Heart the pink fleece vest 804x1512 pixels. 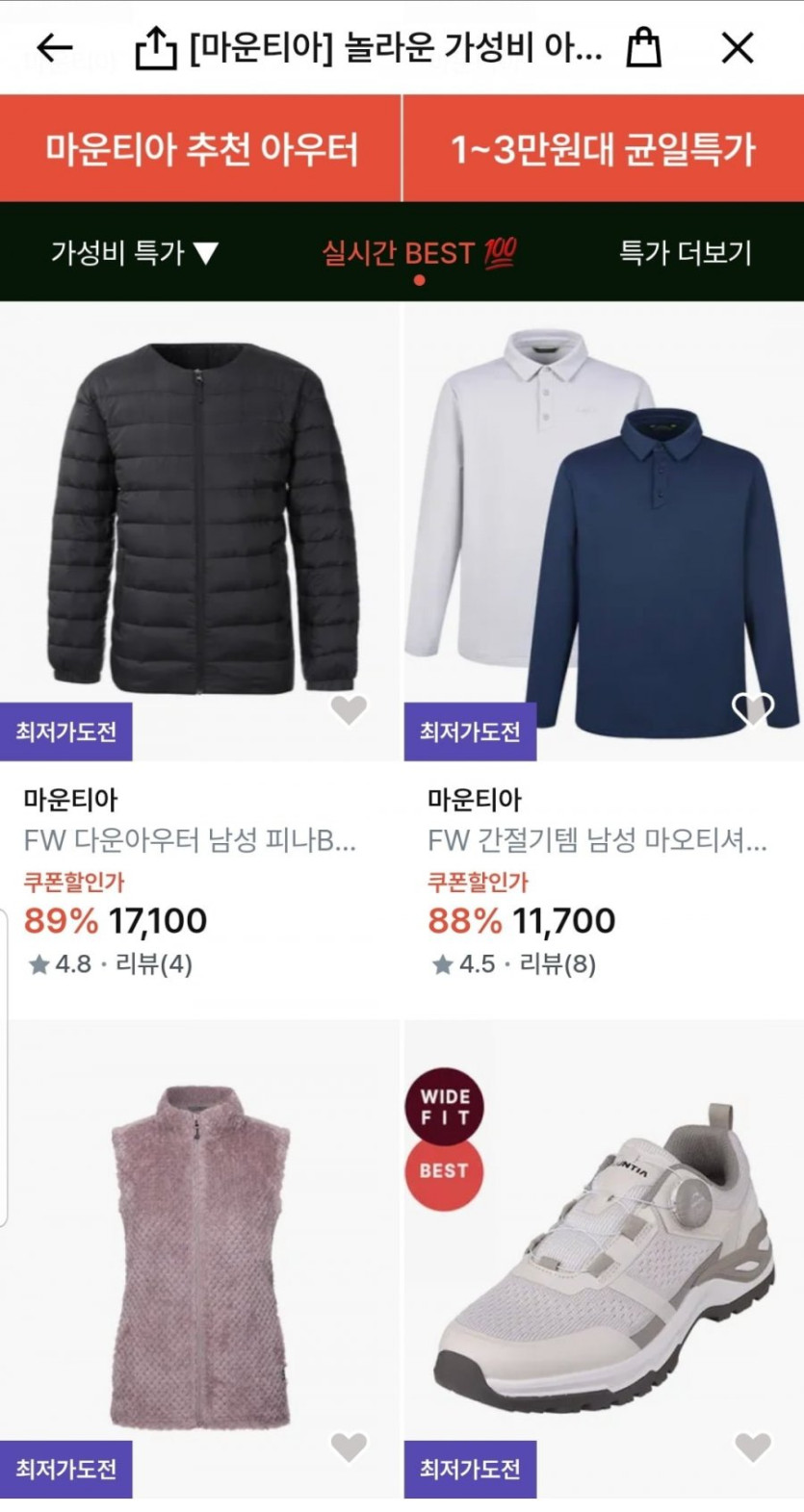(x=349, y=1447)
